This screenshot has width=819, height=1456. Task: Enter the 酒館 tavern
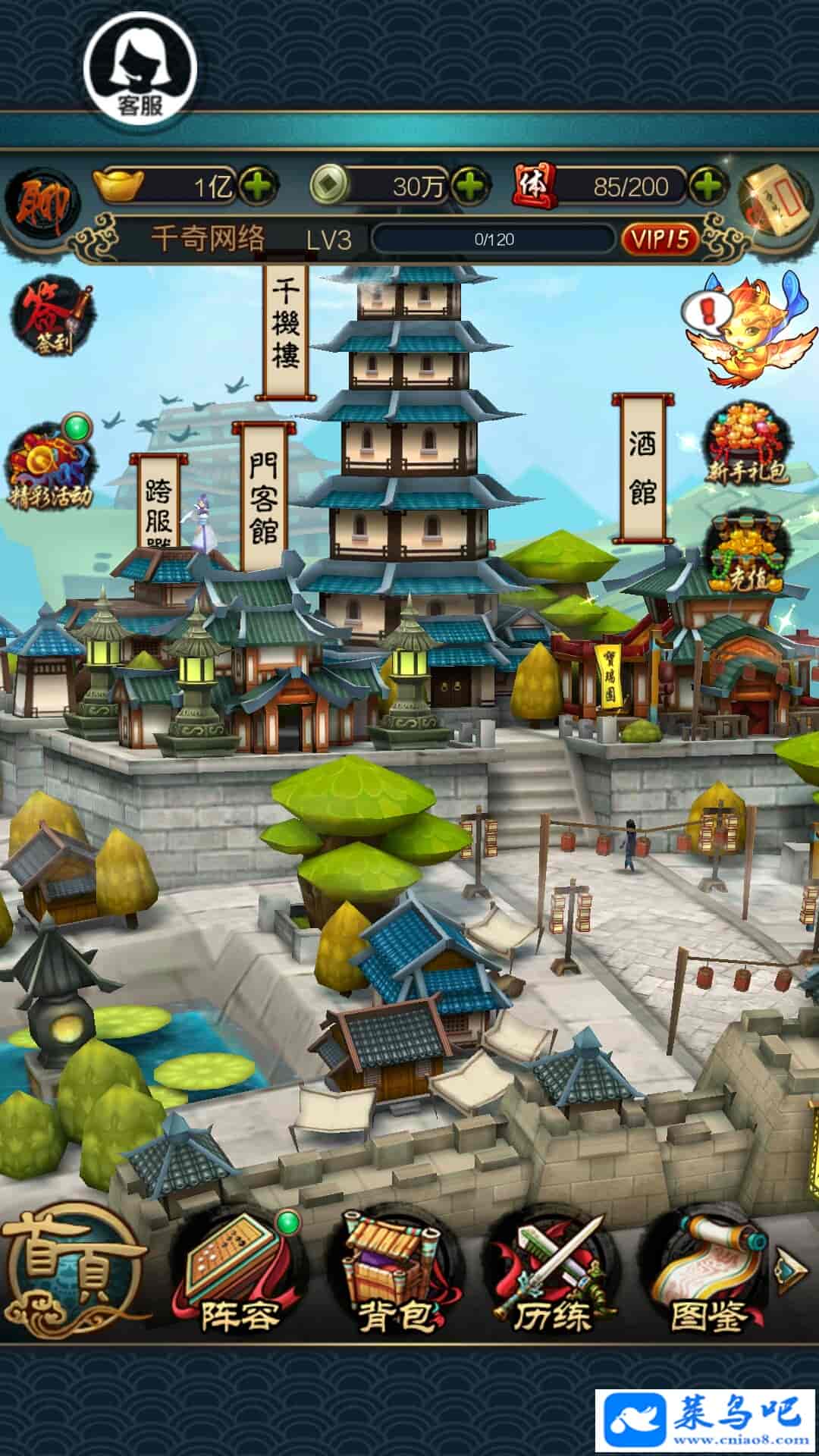[642, 466]
